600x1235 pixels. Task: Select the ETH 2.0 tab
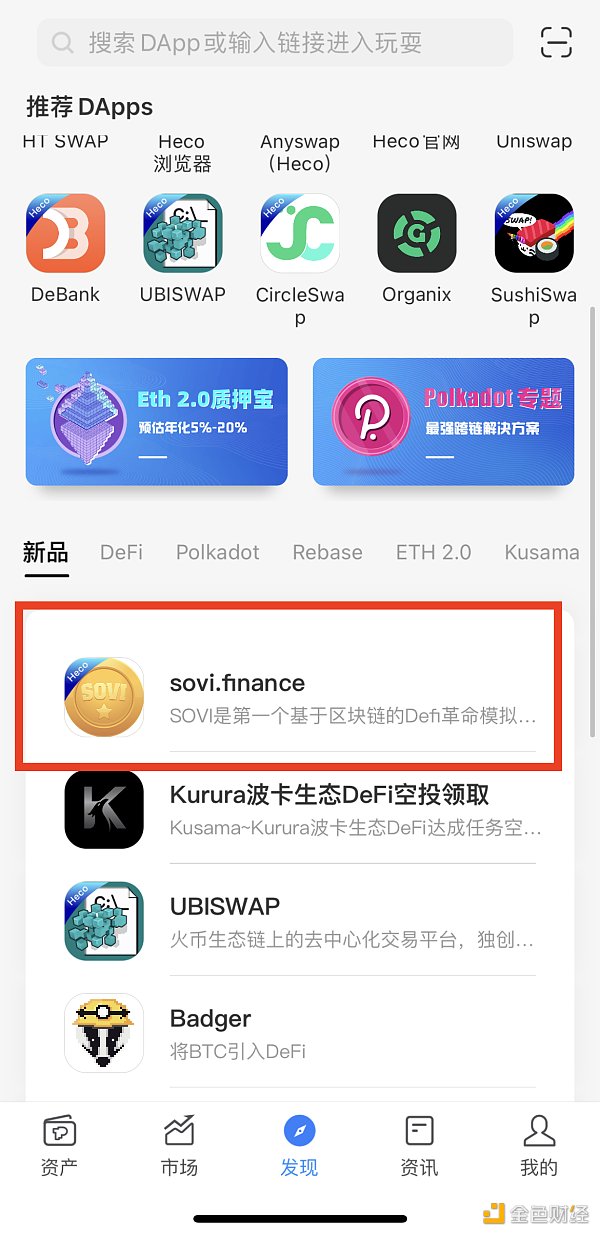click(433, 552)
